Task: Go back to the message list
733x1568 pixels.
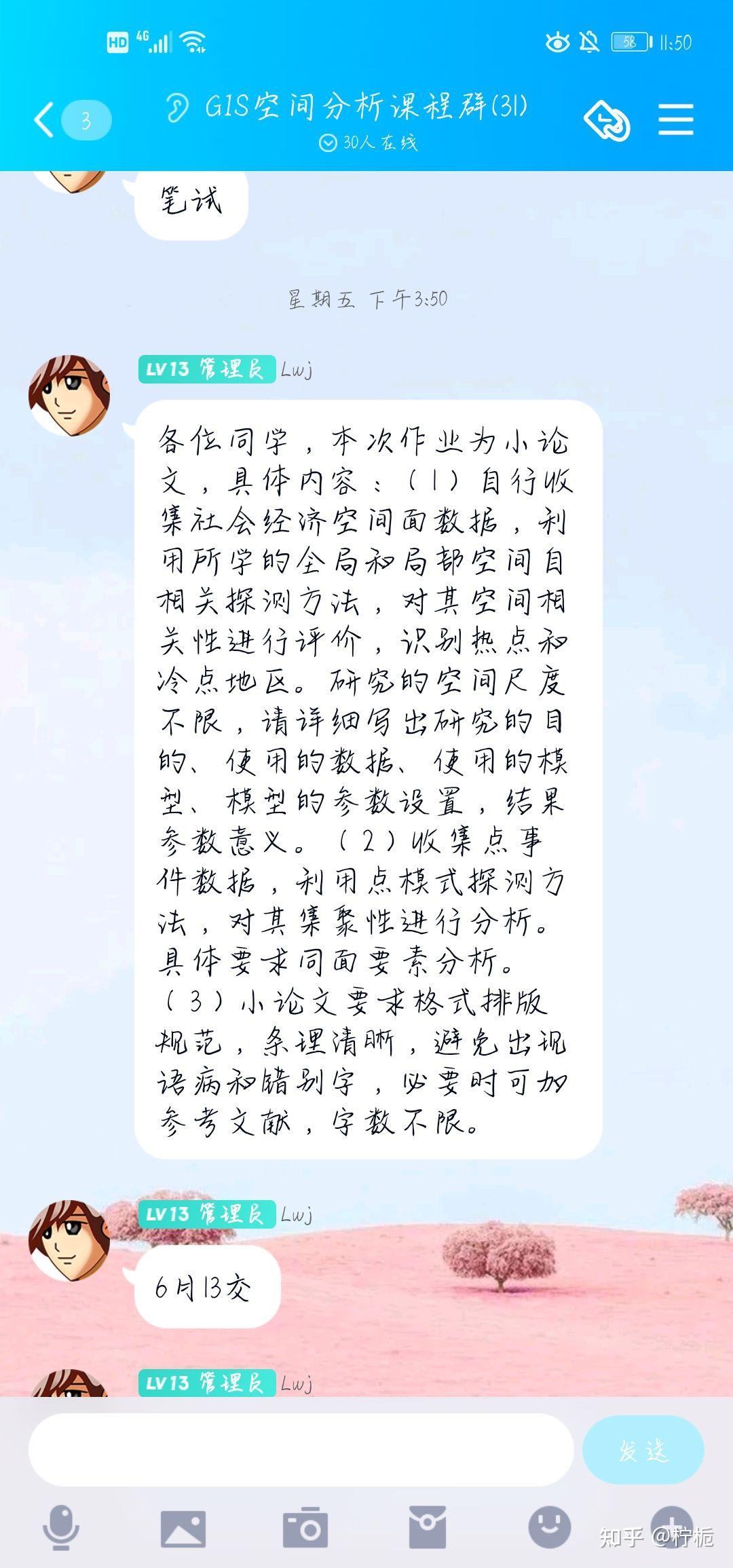Action: pos(45,120)
